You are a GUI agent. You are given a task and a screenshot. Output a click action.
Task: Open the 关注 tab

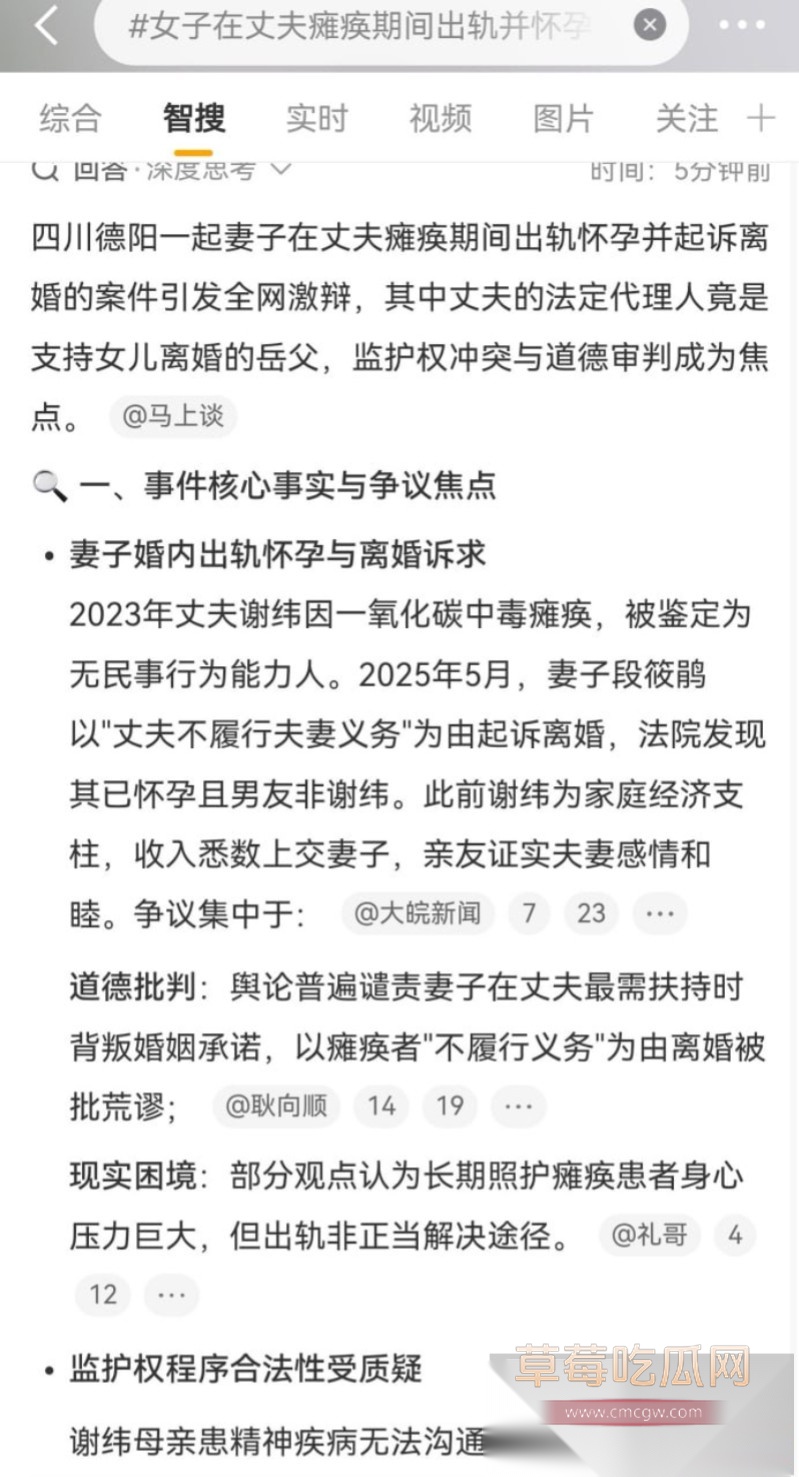(x=686, y=119)
